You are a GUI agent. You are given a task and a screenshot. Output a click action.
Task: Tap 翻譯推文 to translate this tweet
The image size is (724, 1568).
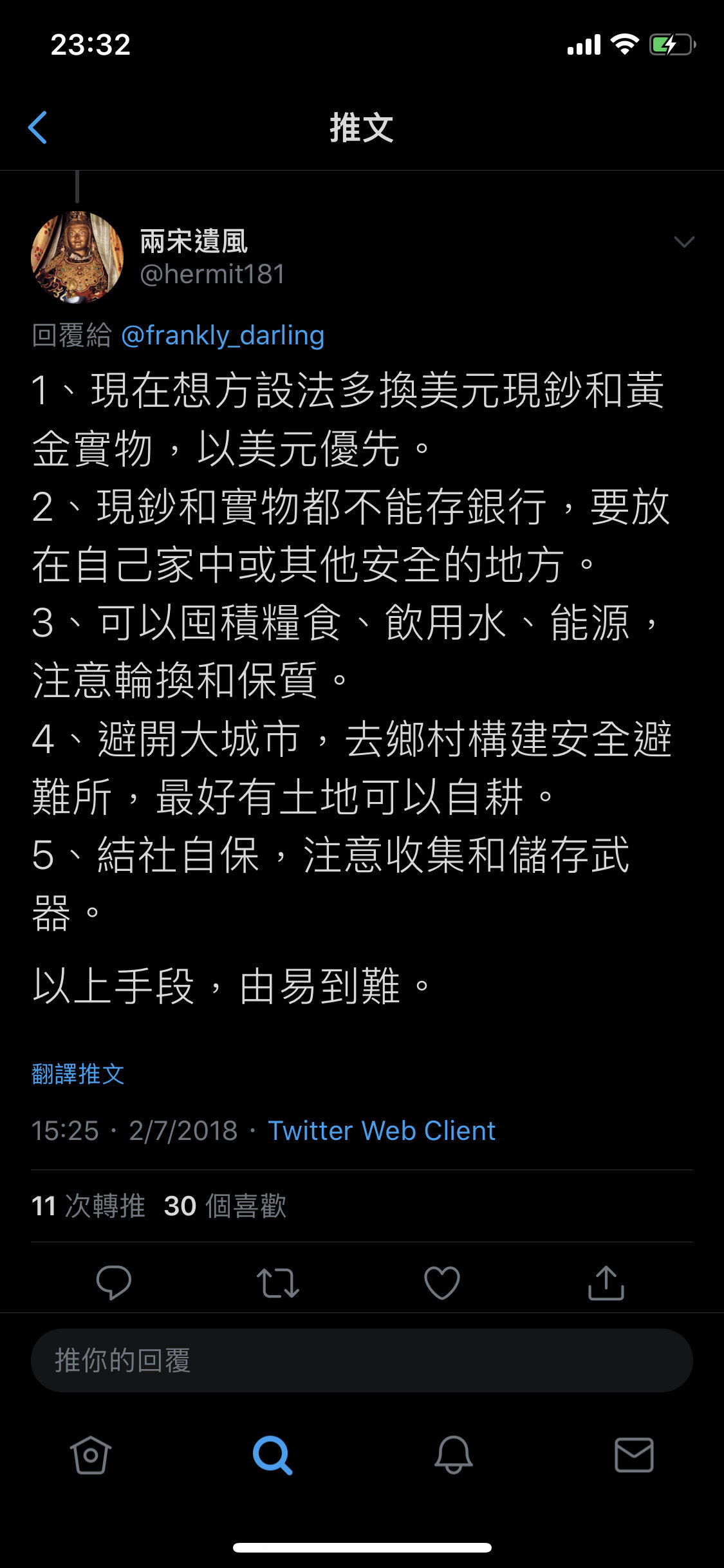[78, 1074]
